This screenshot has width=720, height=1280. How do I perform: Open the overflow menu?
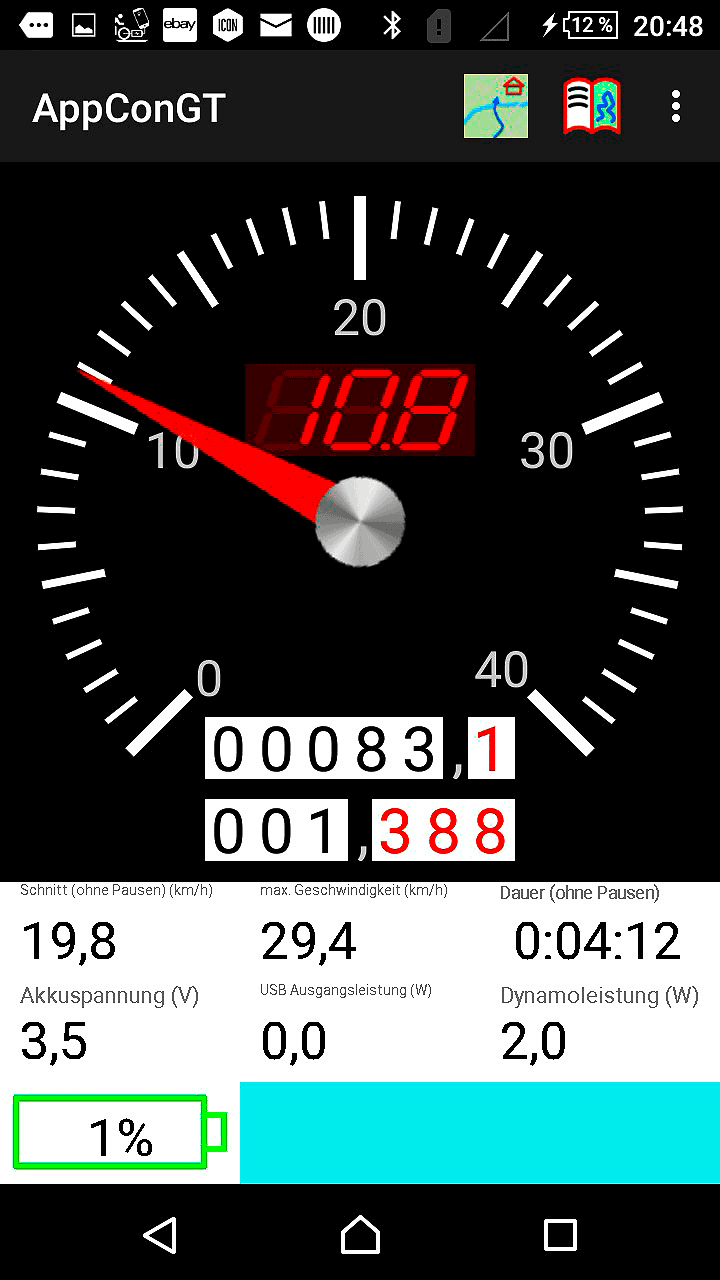tap(677, 106)
